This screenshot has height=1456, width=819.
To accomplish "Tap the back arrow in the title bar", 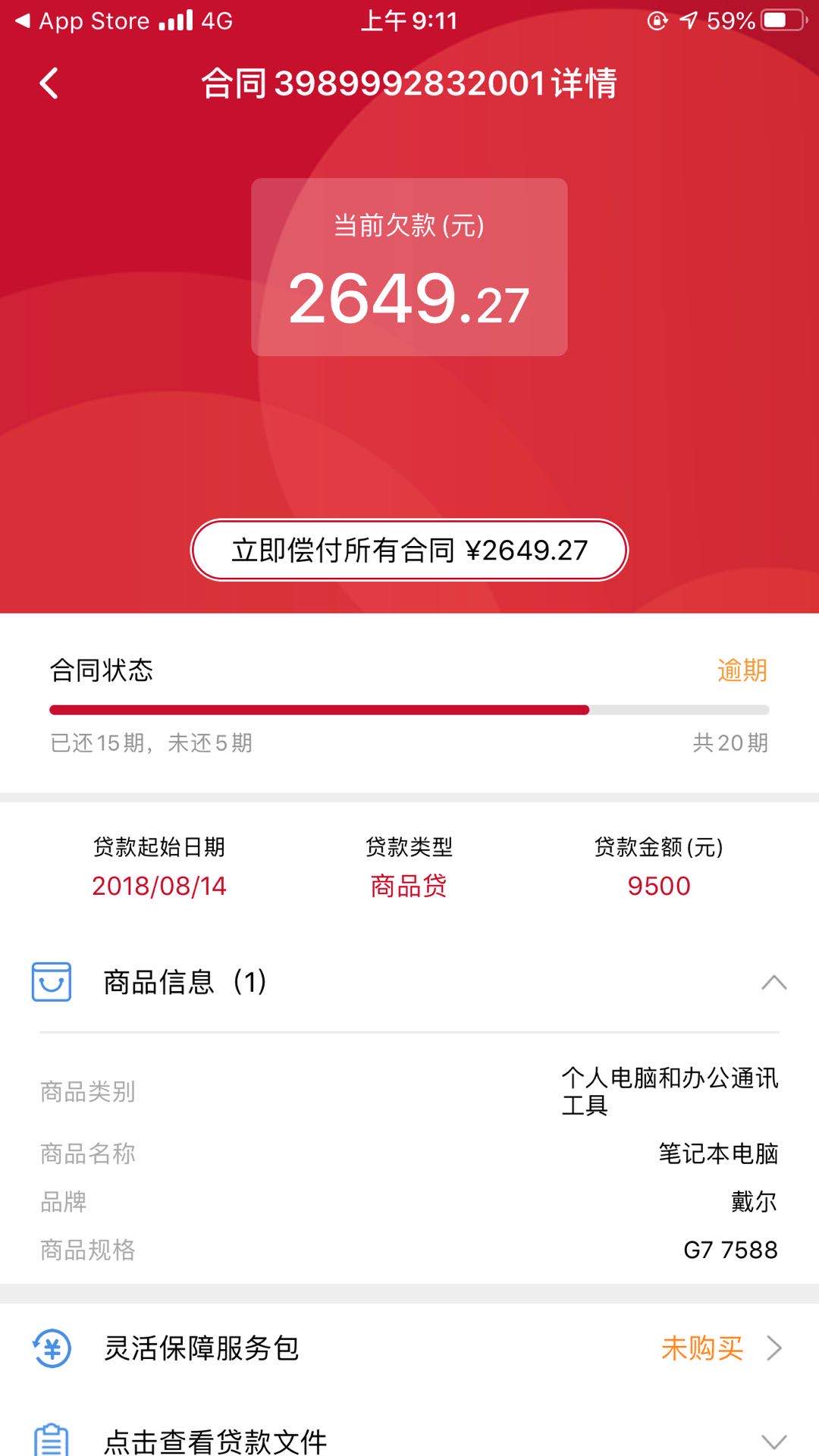I will (49, 83).
